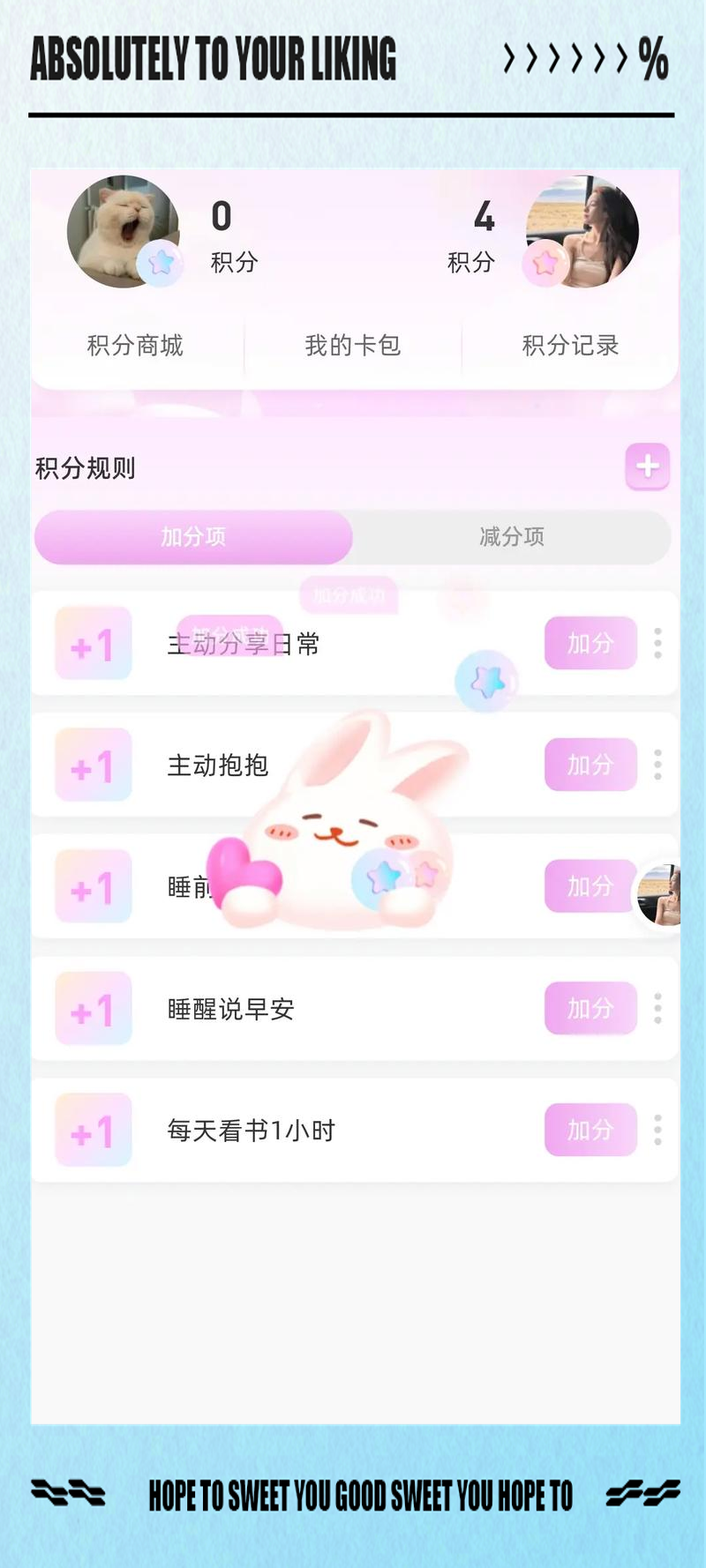This screenshot has height=1568, width=706.
Task: Click the +1 badge beside 主动抱抱
Action: (93, 765)
